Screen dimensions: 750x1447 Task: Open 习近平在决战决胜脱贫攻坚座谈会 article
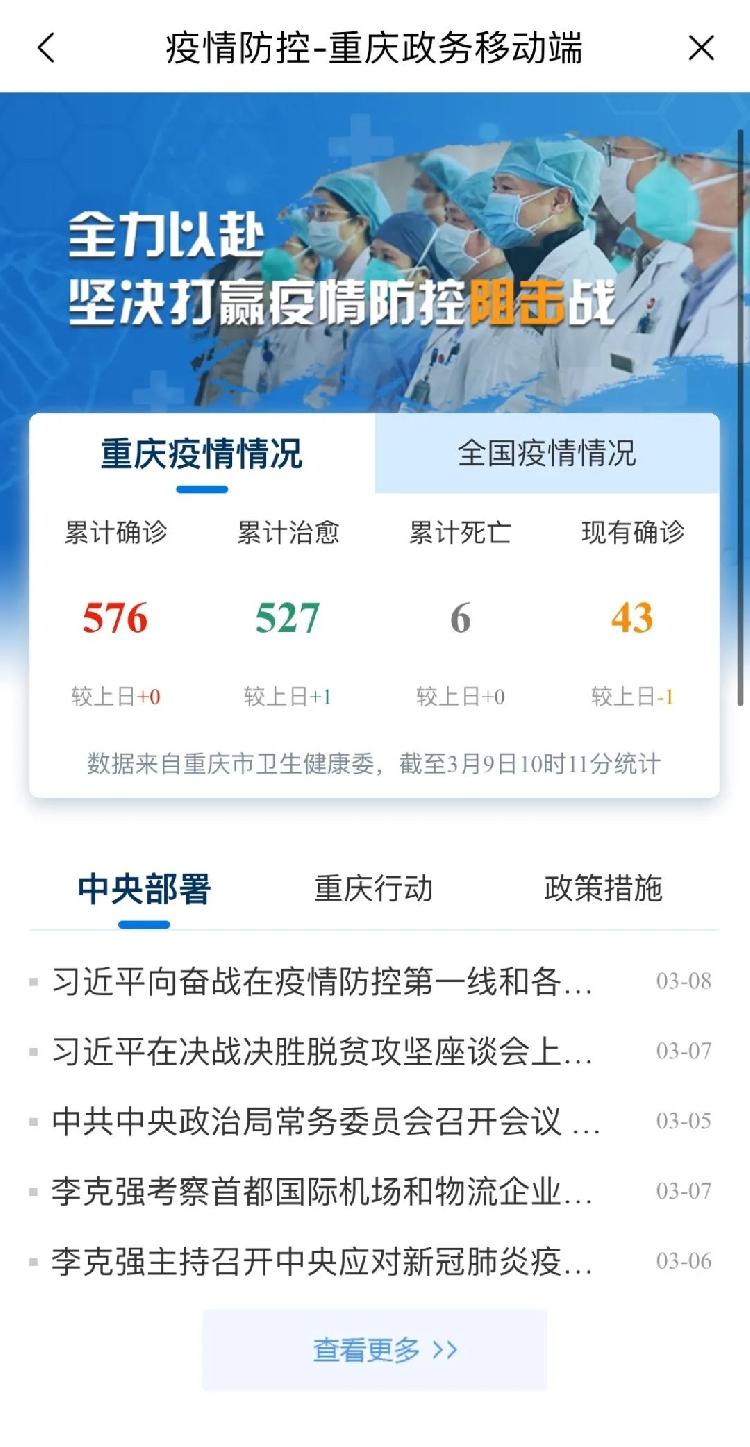tap(322, 1052)
